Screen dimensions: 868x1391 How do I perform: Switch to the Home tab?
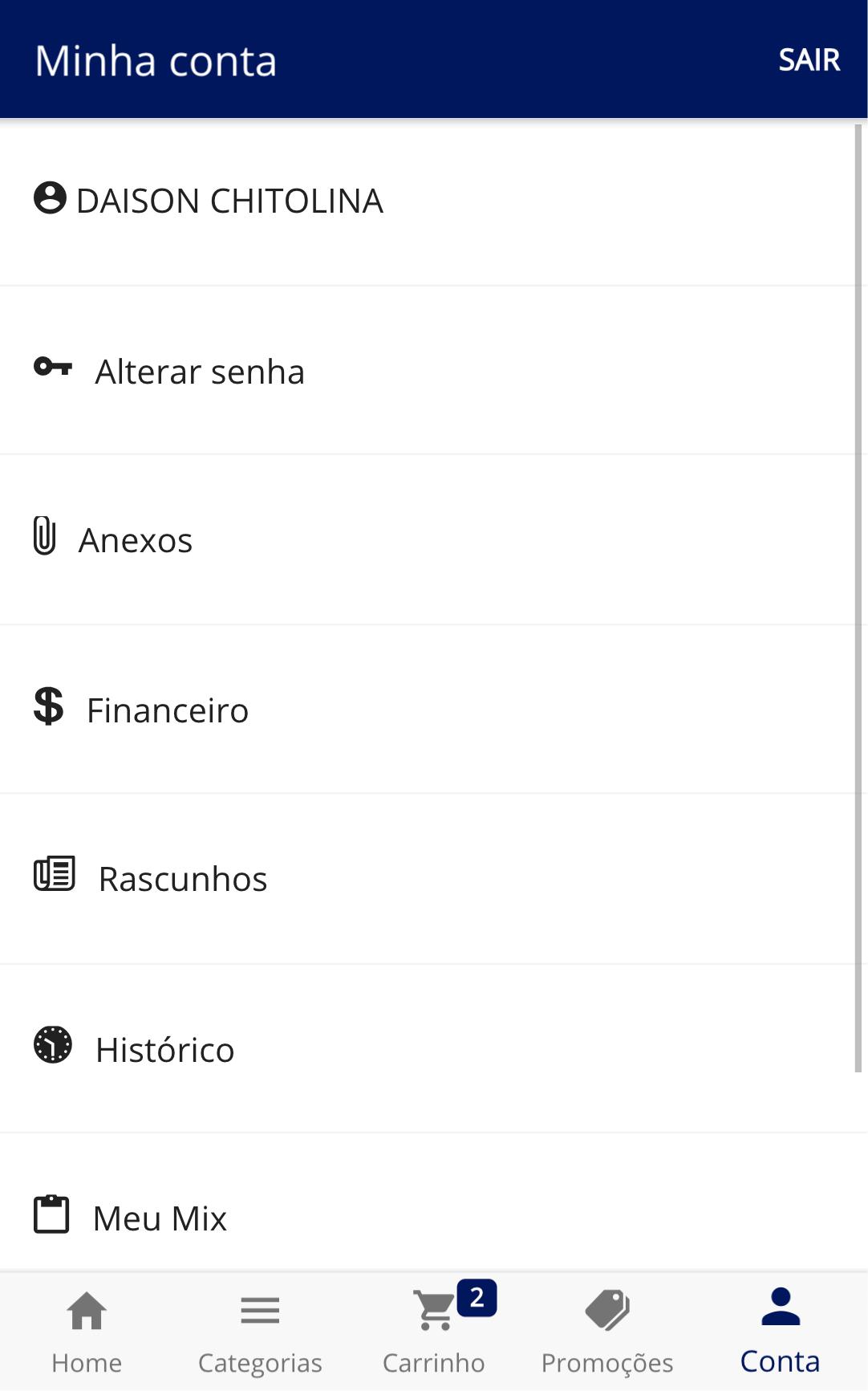point(87,1332)
